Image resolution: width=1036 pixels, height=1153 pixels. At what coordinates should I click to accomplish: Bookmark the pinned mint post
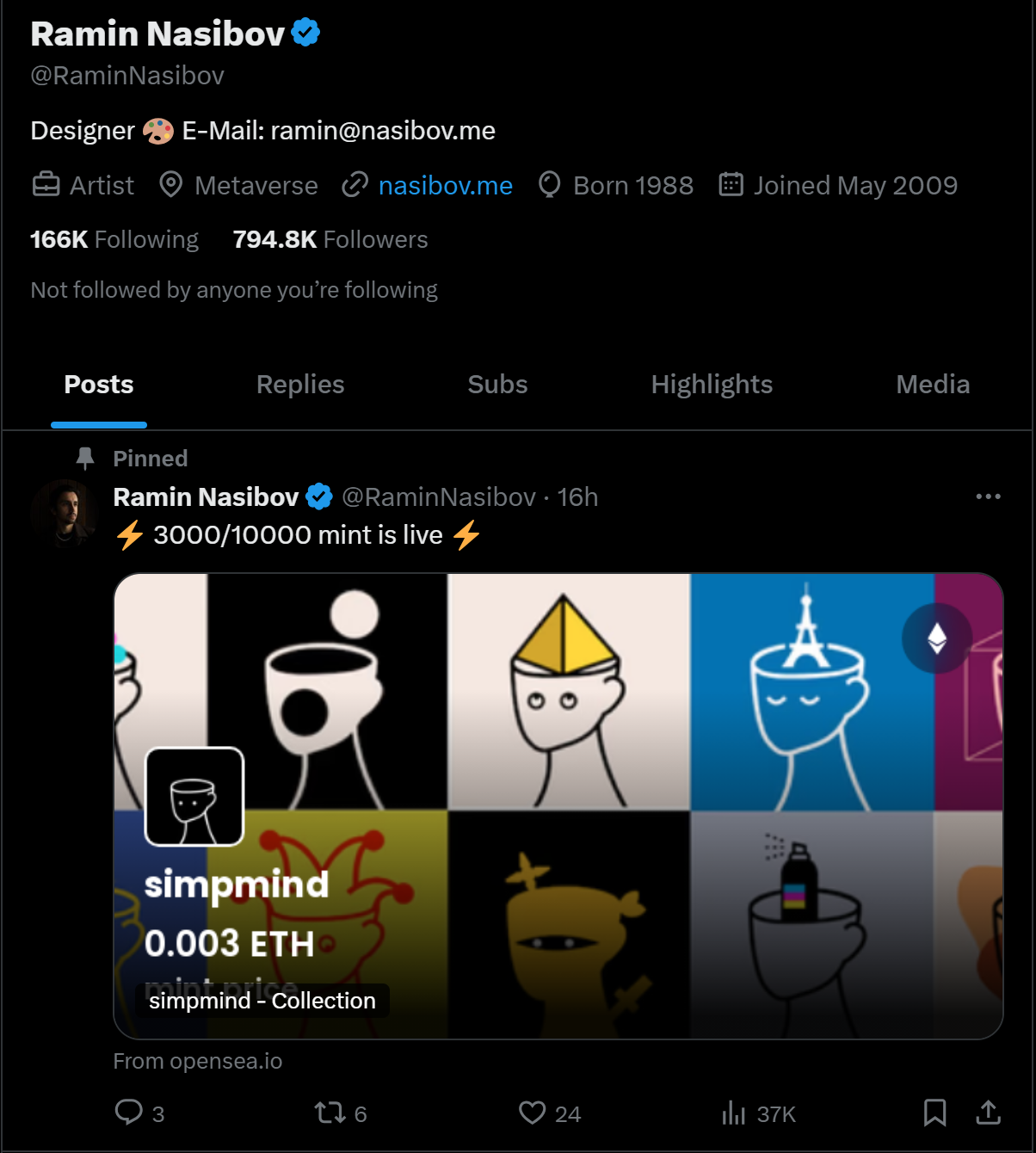pos(934,1113)
